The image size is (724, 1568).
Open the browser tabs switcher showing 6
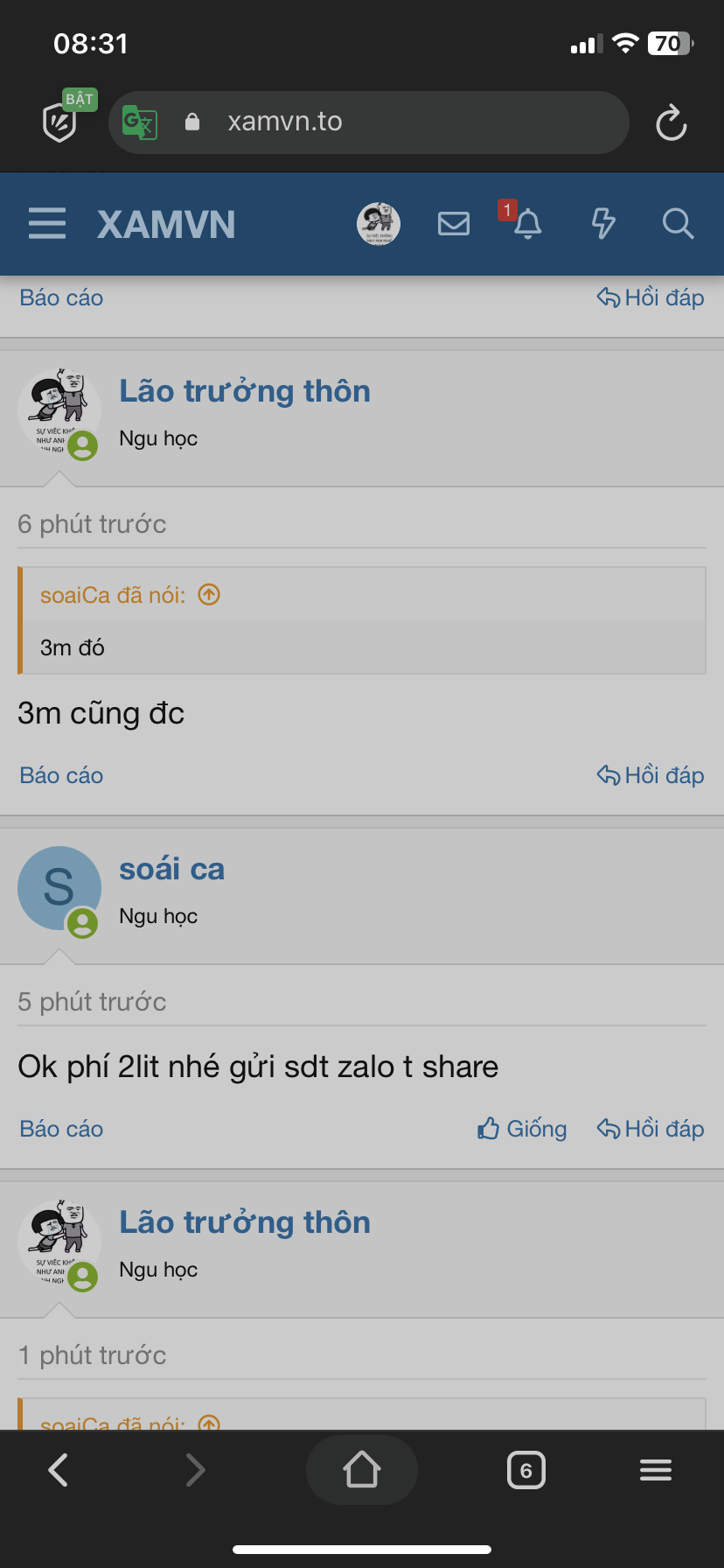coord(526,1470)
